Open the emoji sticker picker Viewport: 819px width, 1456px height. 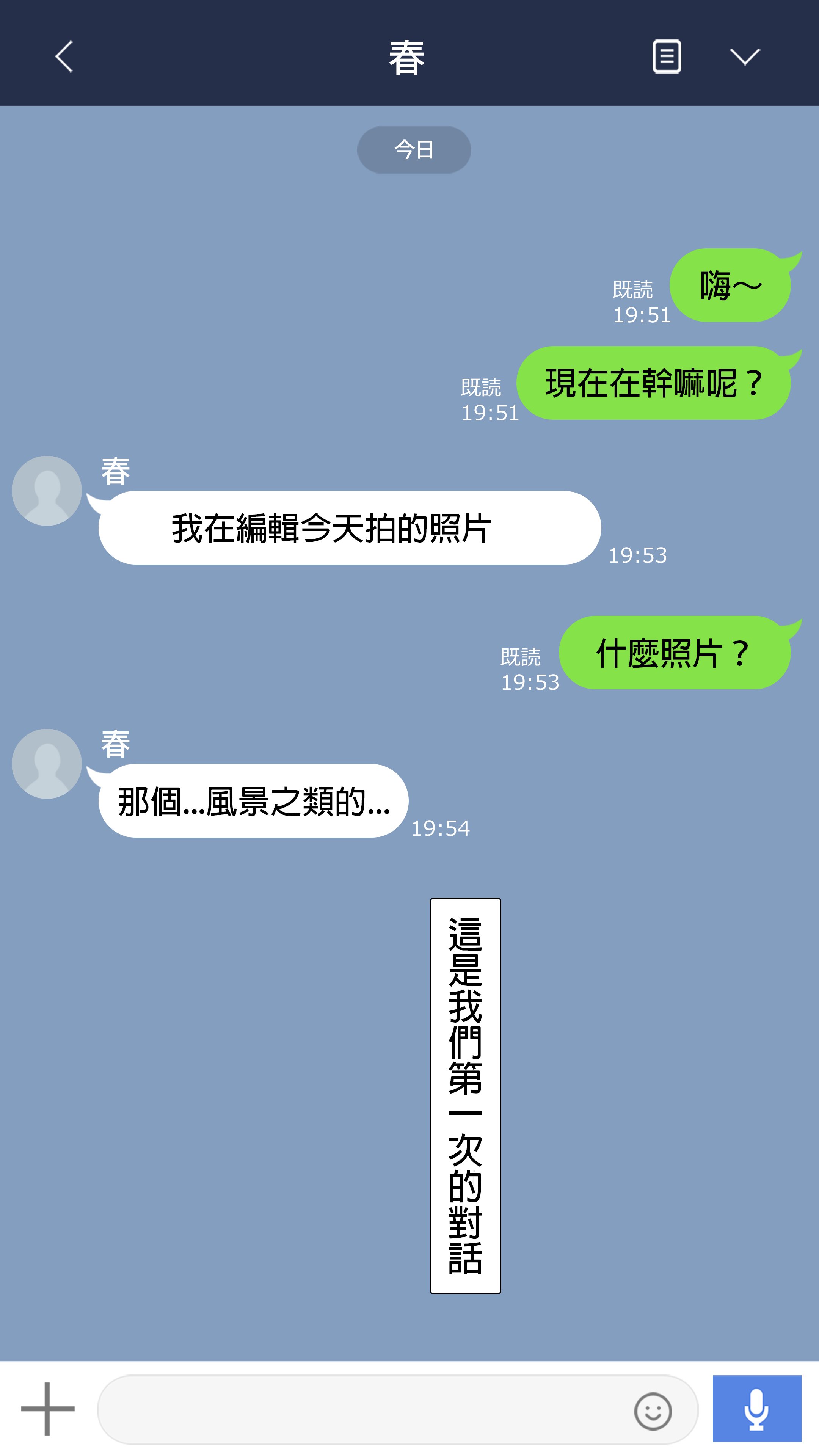(653, 1411)
